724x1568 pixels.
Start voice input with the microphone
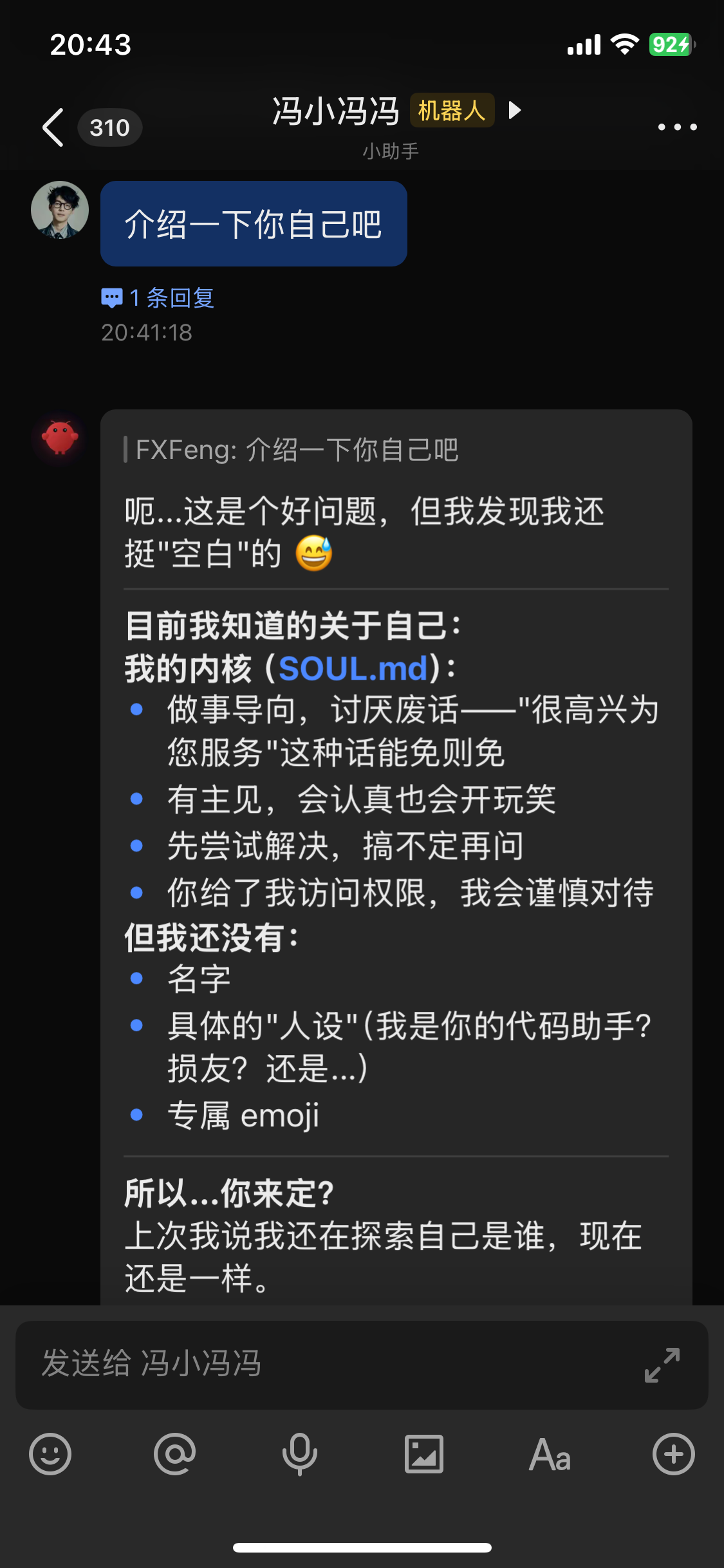pos(299,1454)
